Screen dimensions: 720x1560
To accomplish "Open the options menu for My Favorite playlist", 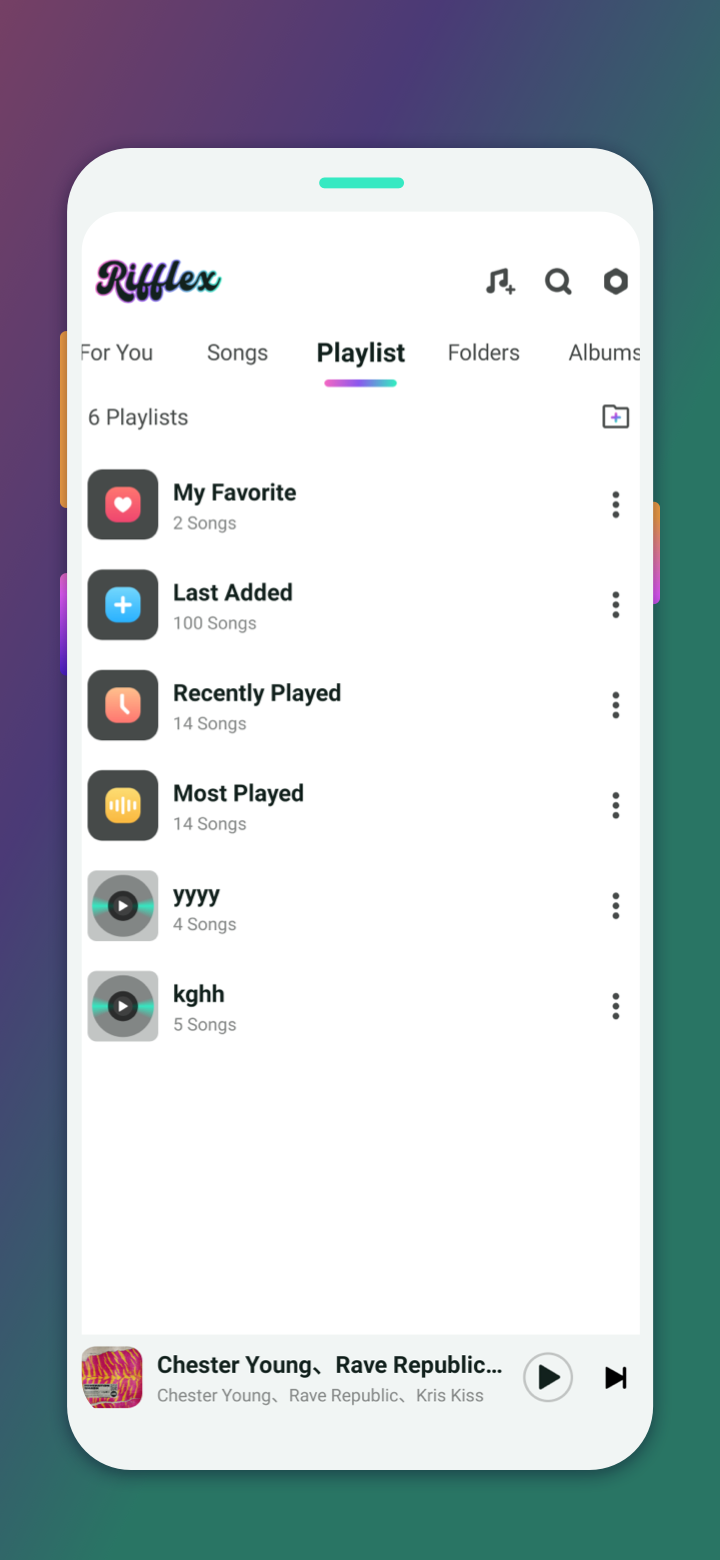I will (x=615, y=505).
